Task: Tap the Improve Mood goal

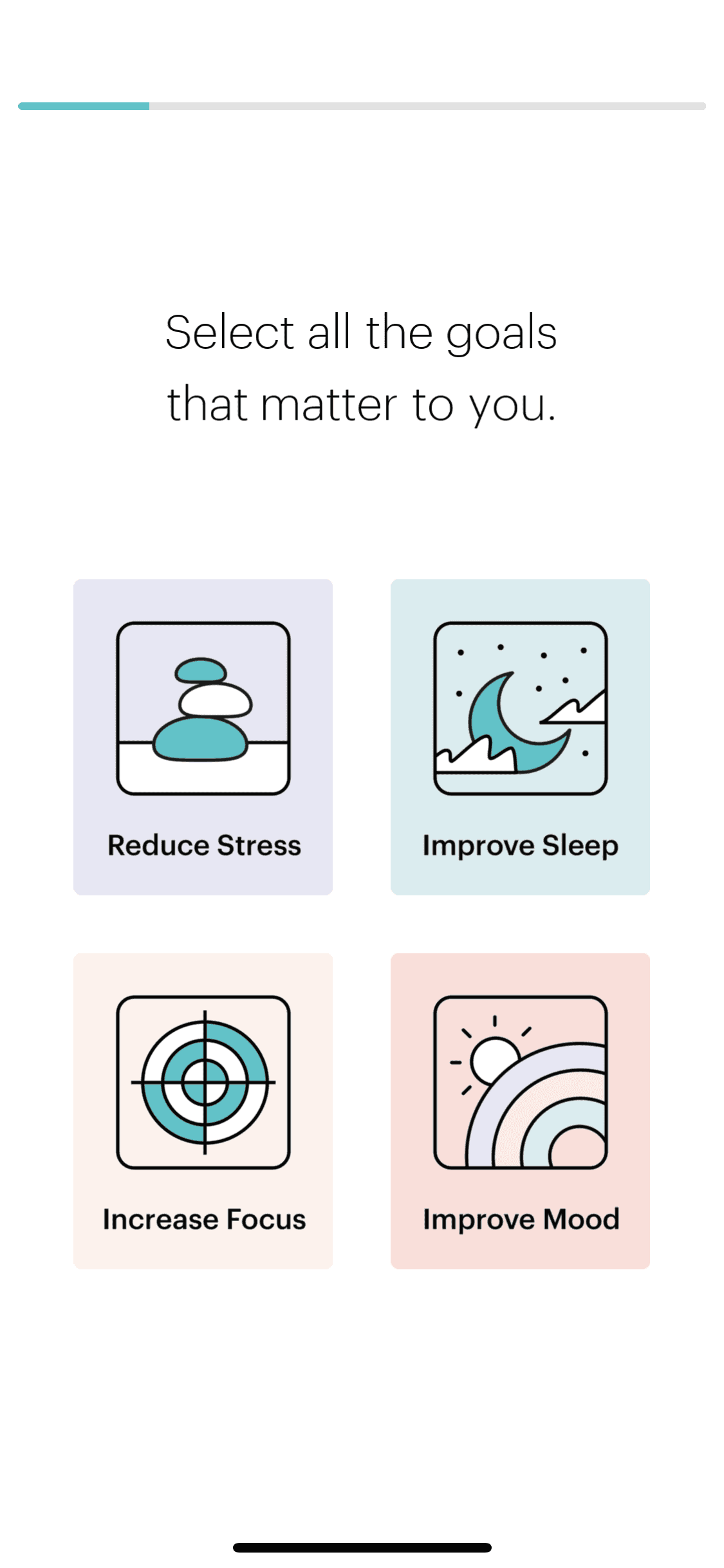Action: pyautogui.click(x=520, y=1110)
